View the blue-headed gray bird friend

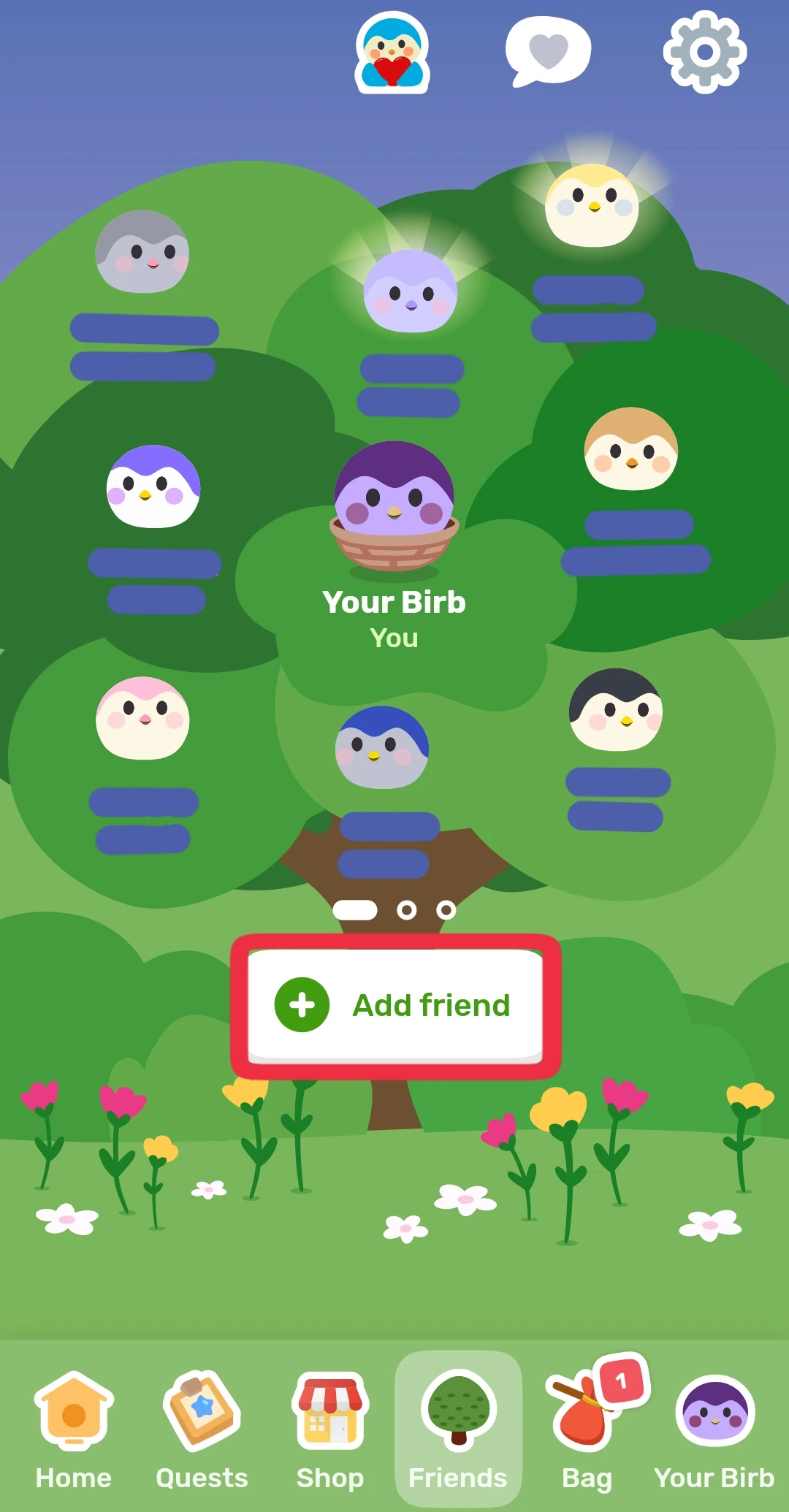(x=382, y=747)
